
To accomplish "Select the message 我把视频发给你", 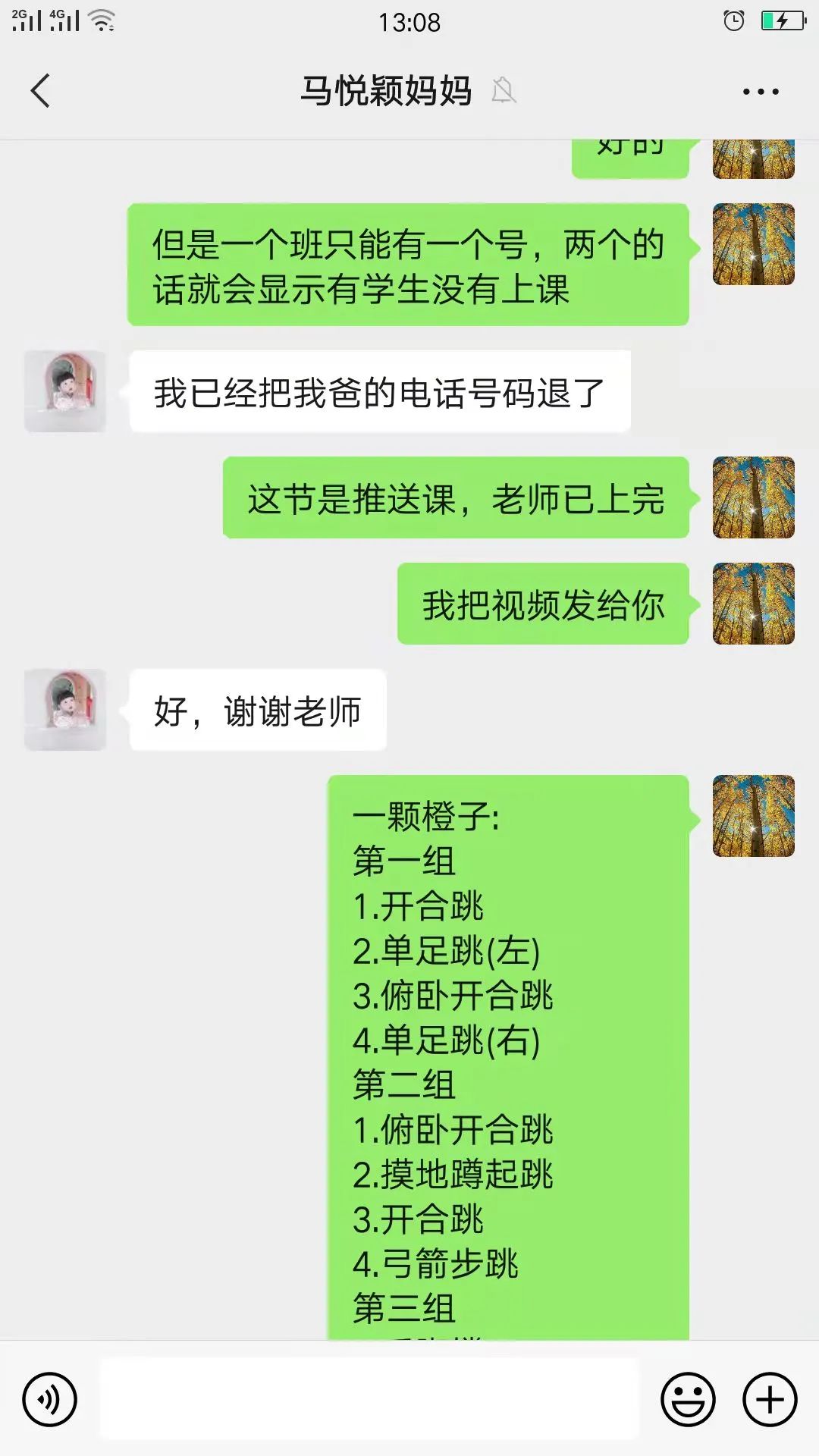I will (x=543, y=604).
